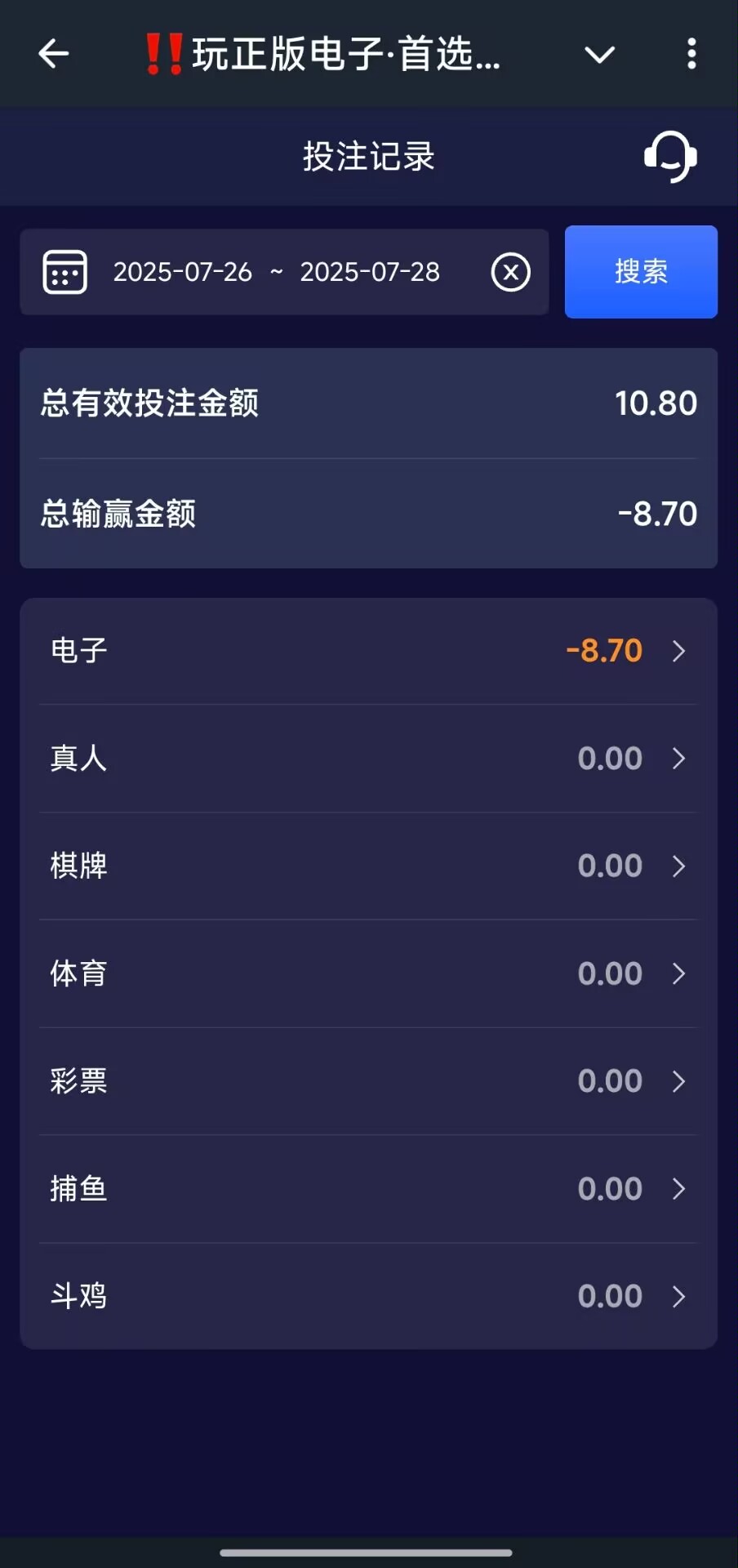Contact customer service via headset icon
Image resolution: width=738 pixels, height=1568 pixels.
coord(670,156)
